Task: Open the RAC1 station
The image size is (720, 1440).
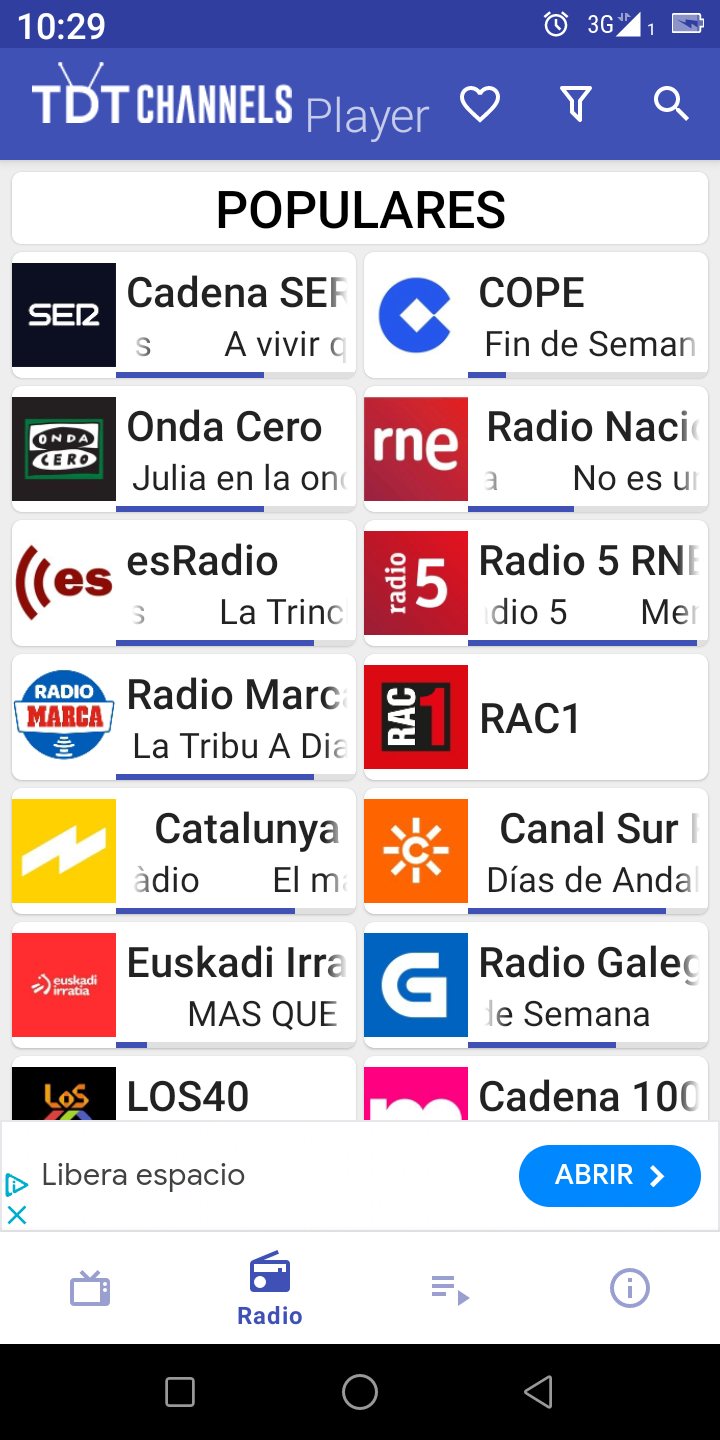Action: (536, 717)
